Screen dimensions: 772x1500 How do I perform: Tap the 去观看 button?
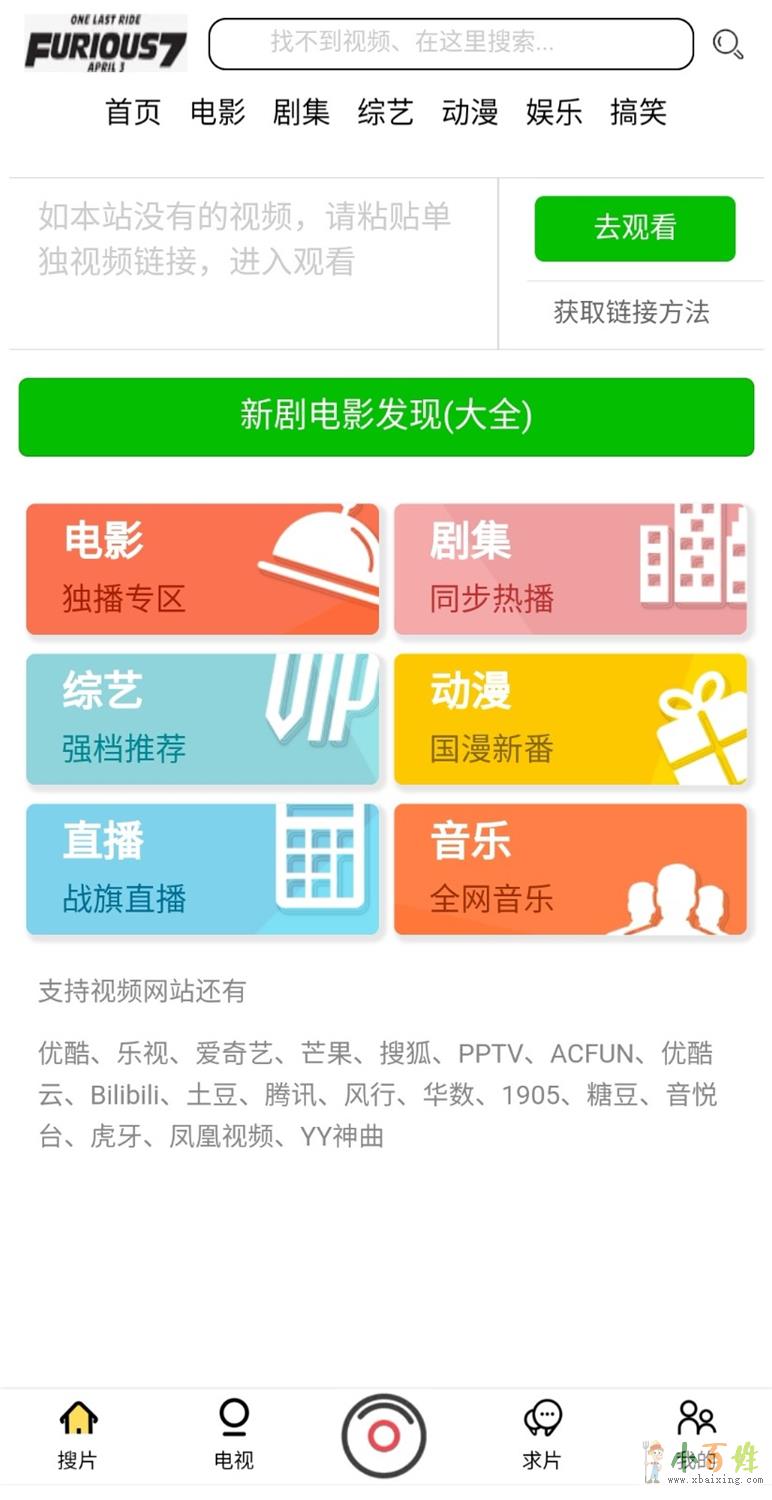634,228
